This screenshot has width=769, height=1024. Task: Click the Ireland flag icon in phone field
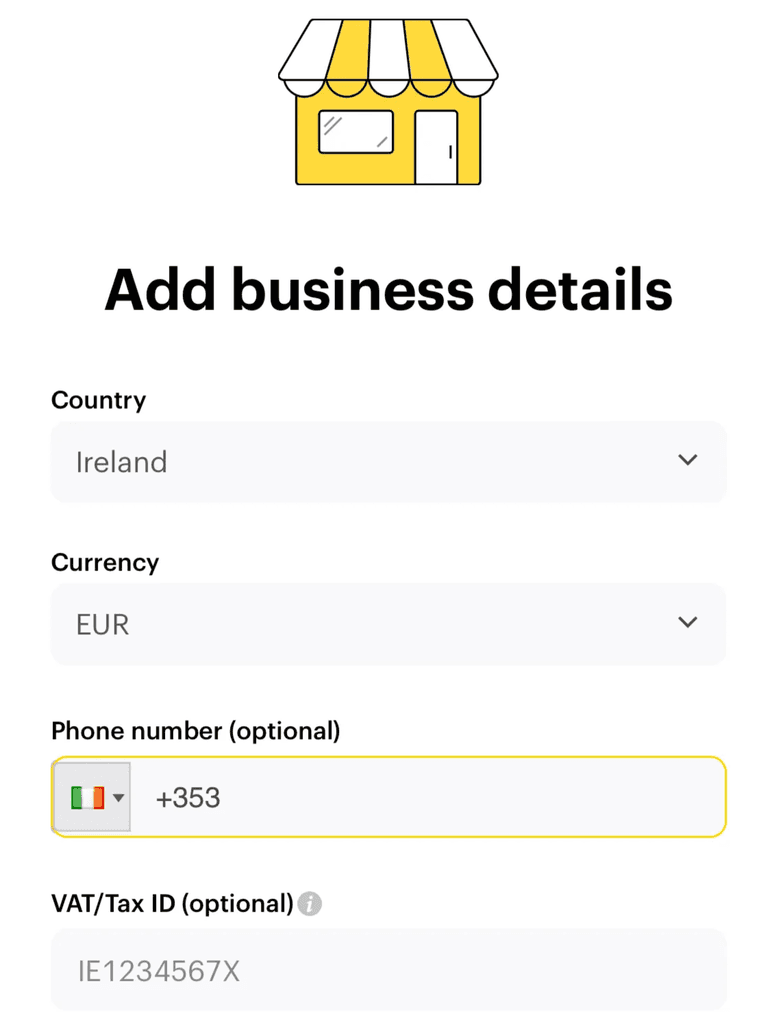coord(85,797)
